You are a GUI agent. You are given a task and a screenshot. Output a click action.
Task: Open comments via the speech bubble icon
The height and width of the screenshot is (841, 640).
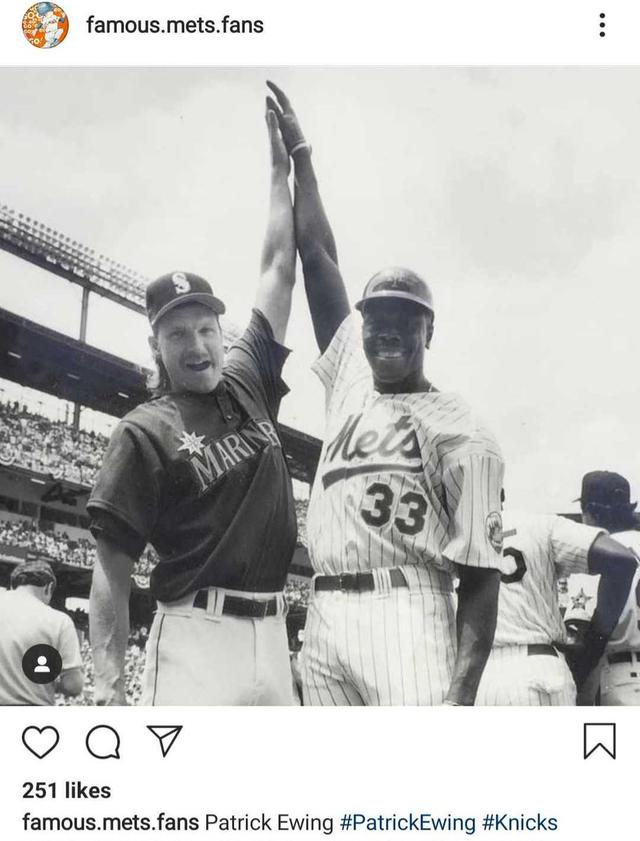tap(101, 742)
